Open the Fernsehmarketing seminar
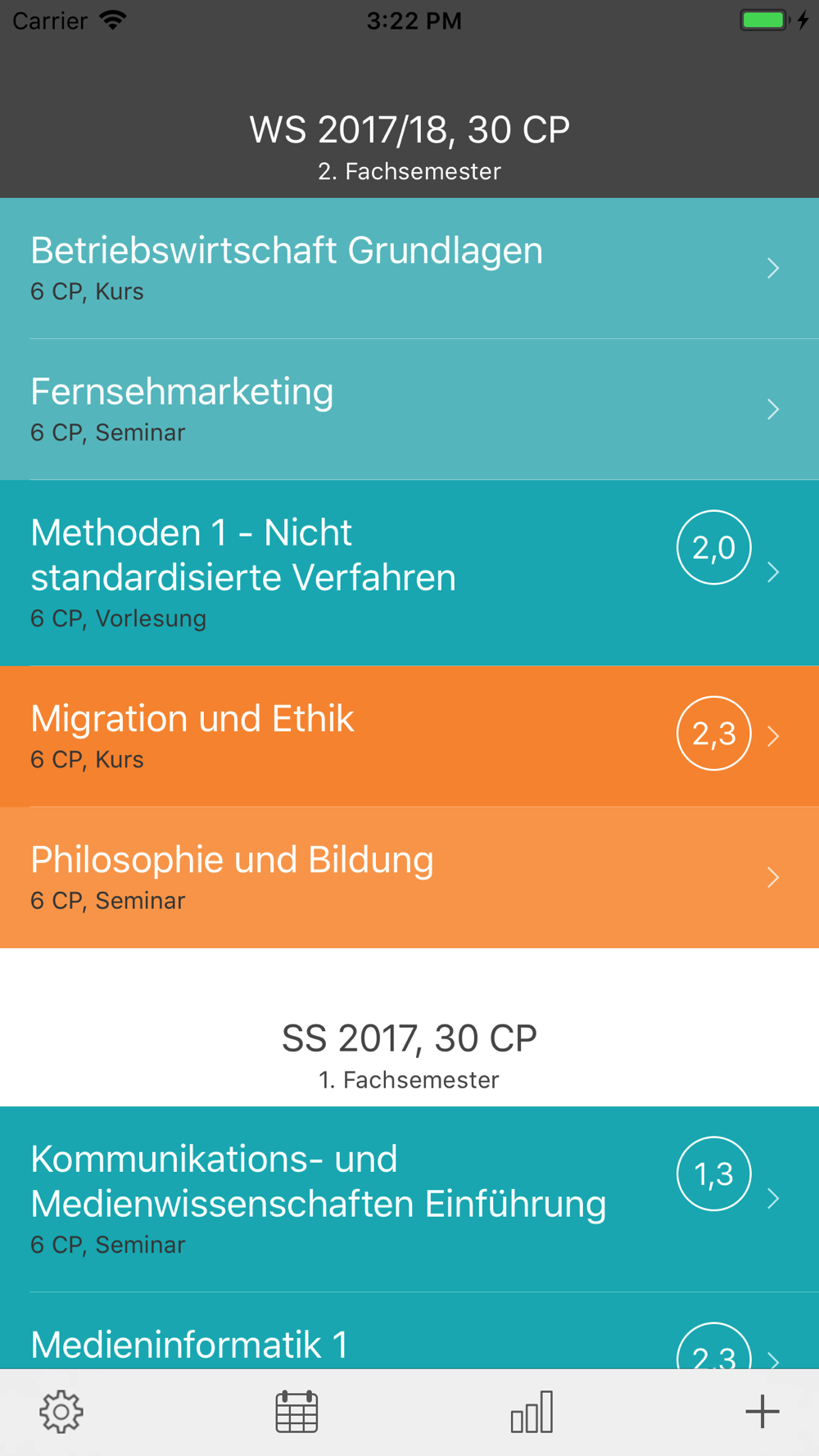The image size is (819, 1456). click(x=409, y=409)
